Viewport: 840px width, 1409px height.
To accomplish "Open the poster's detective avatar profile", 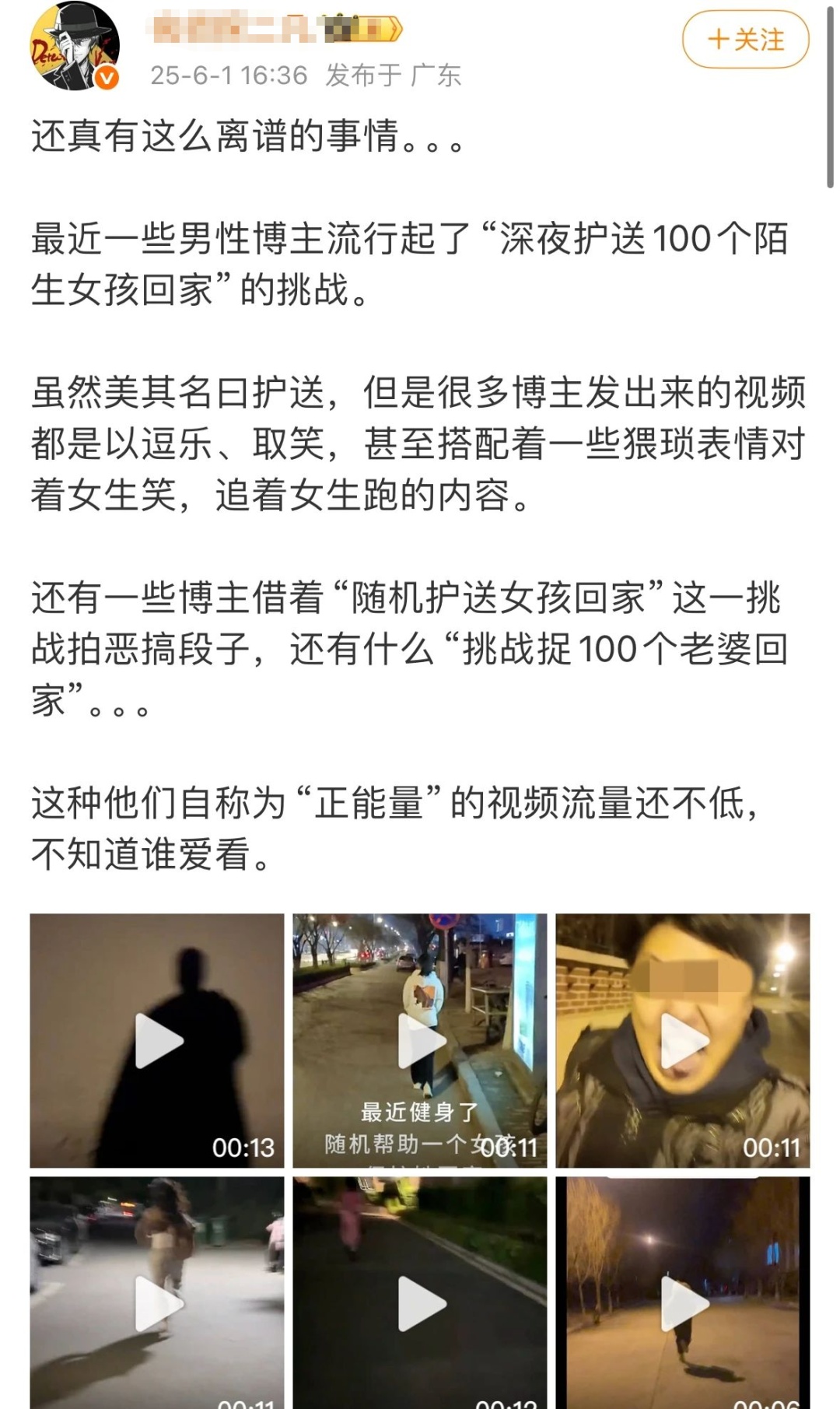I will click(x=75, y=46).
